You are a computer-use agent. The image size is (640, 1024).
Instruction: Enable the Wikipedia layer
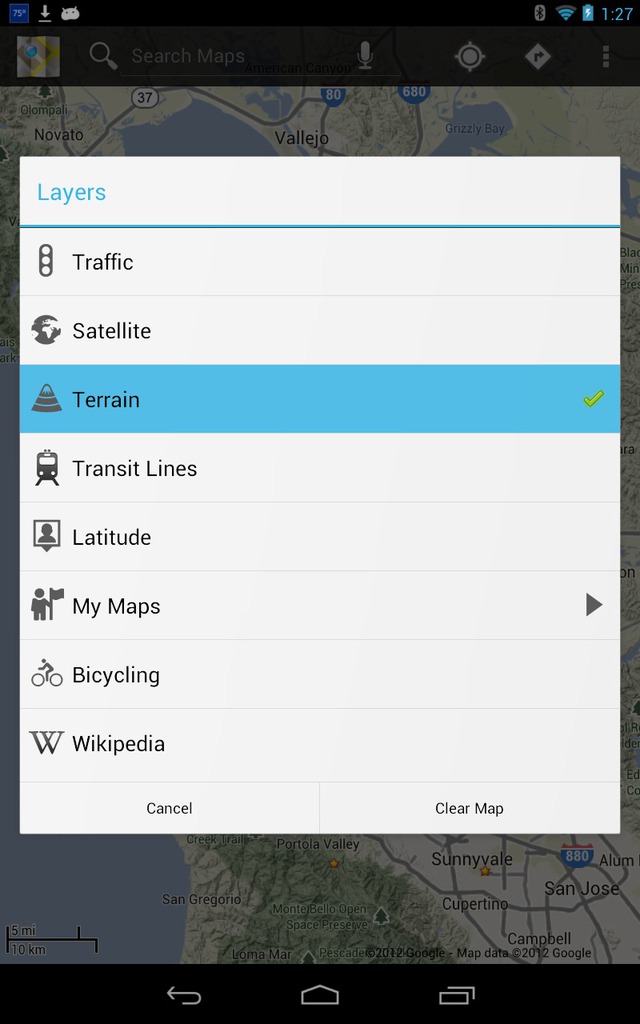tap(319, 744)
